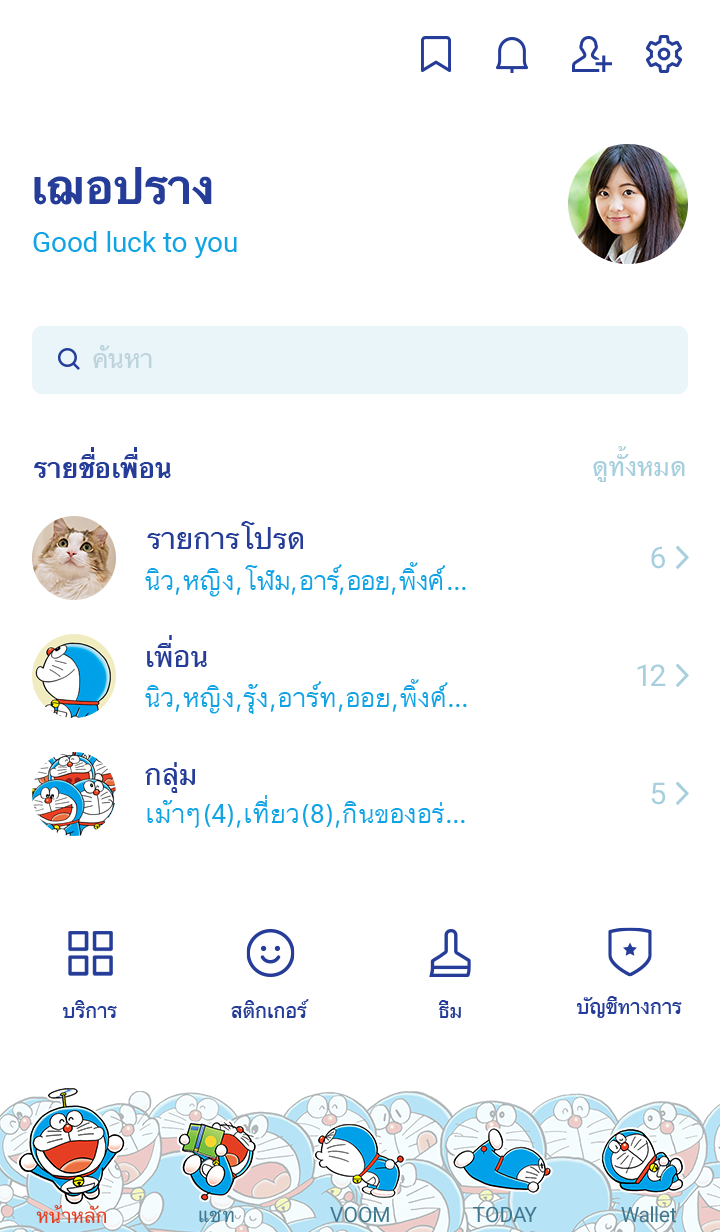Open the รายการโปรด favorites list
720x1232 pixels.
coord(360,558)
